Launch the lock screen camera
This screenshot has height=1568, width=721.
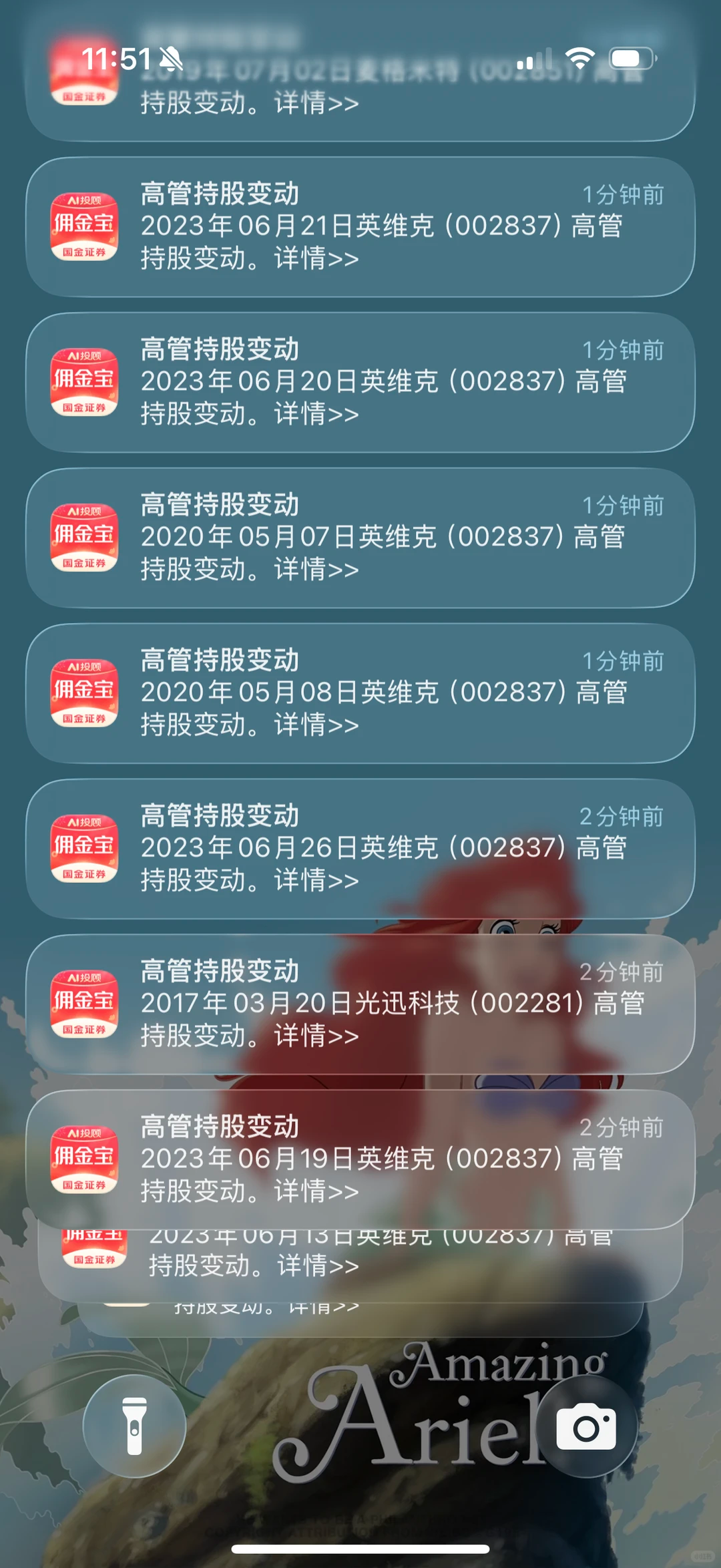click(x=586, y=1426)
